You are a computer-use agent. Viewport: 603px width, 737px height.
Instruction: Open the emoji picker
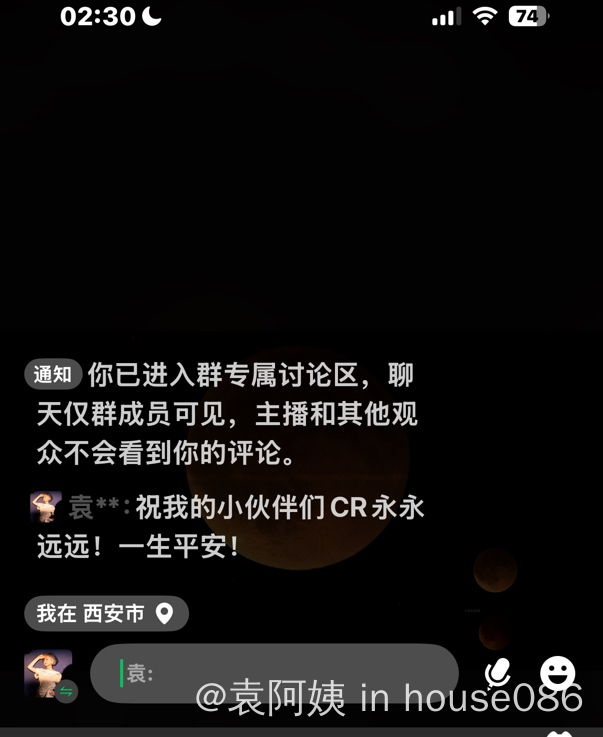pos(557,672)
